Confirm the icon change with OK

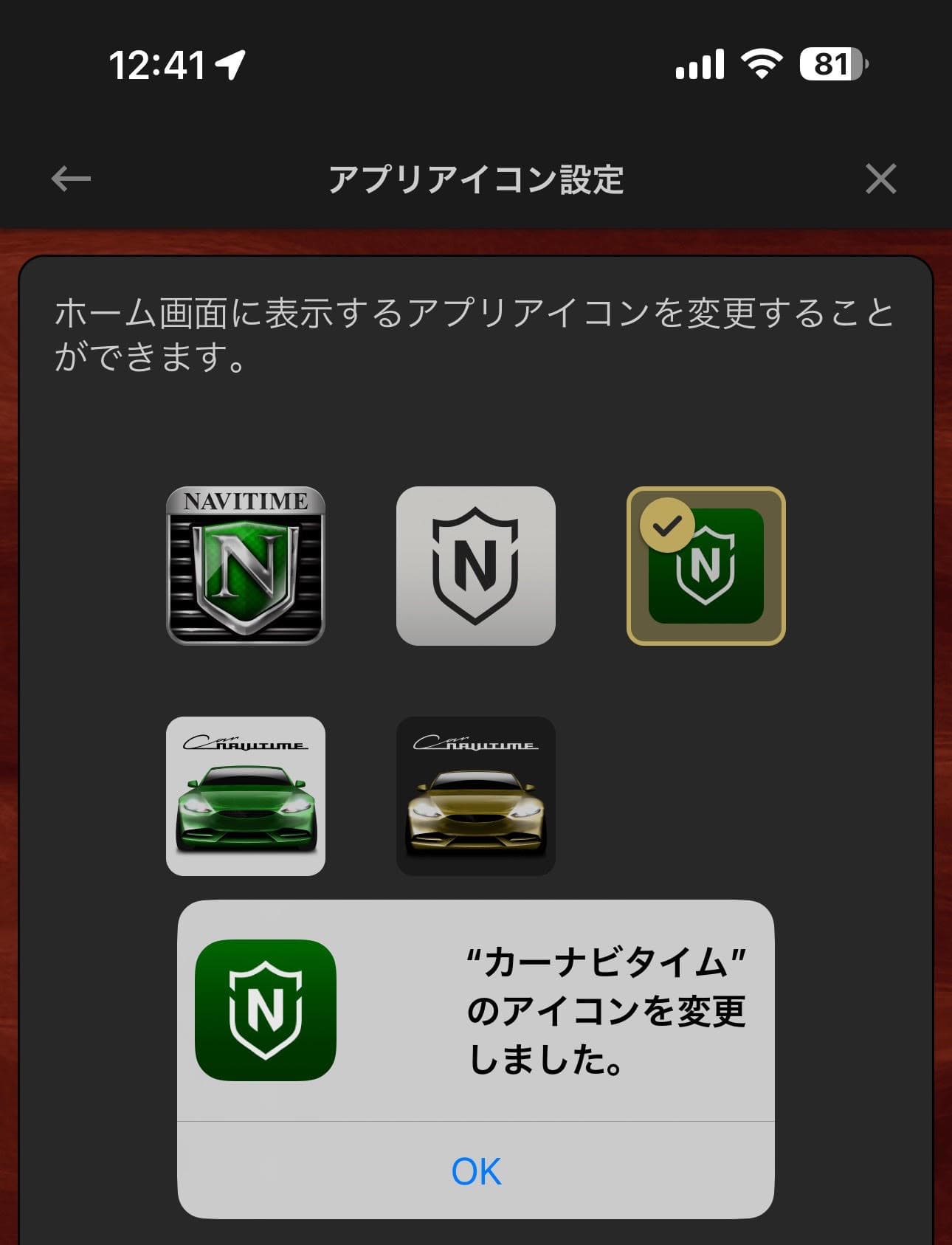[476, 1171]
